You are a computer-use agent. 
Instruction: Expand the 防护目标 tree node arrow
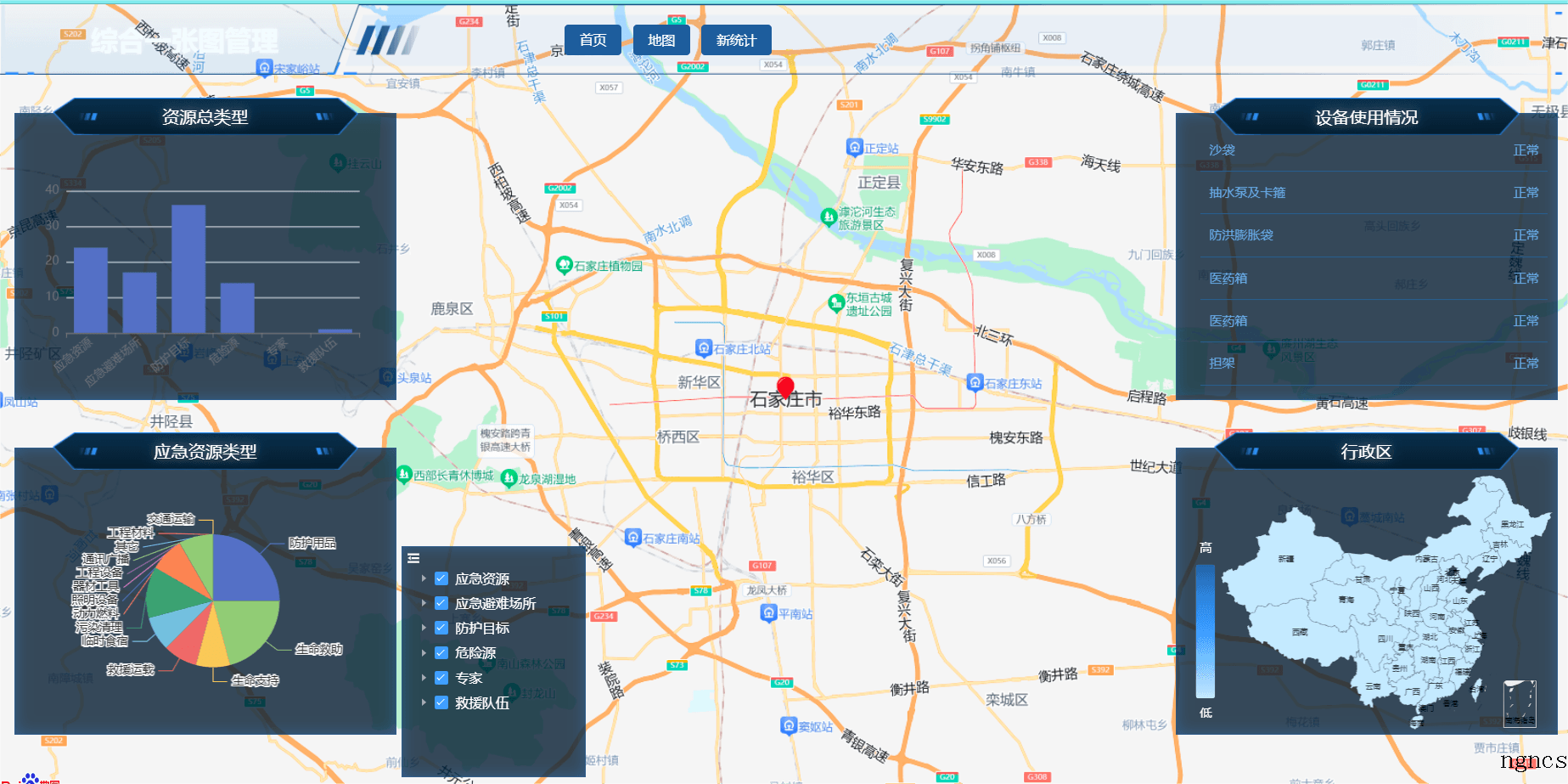424,628
